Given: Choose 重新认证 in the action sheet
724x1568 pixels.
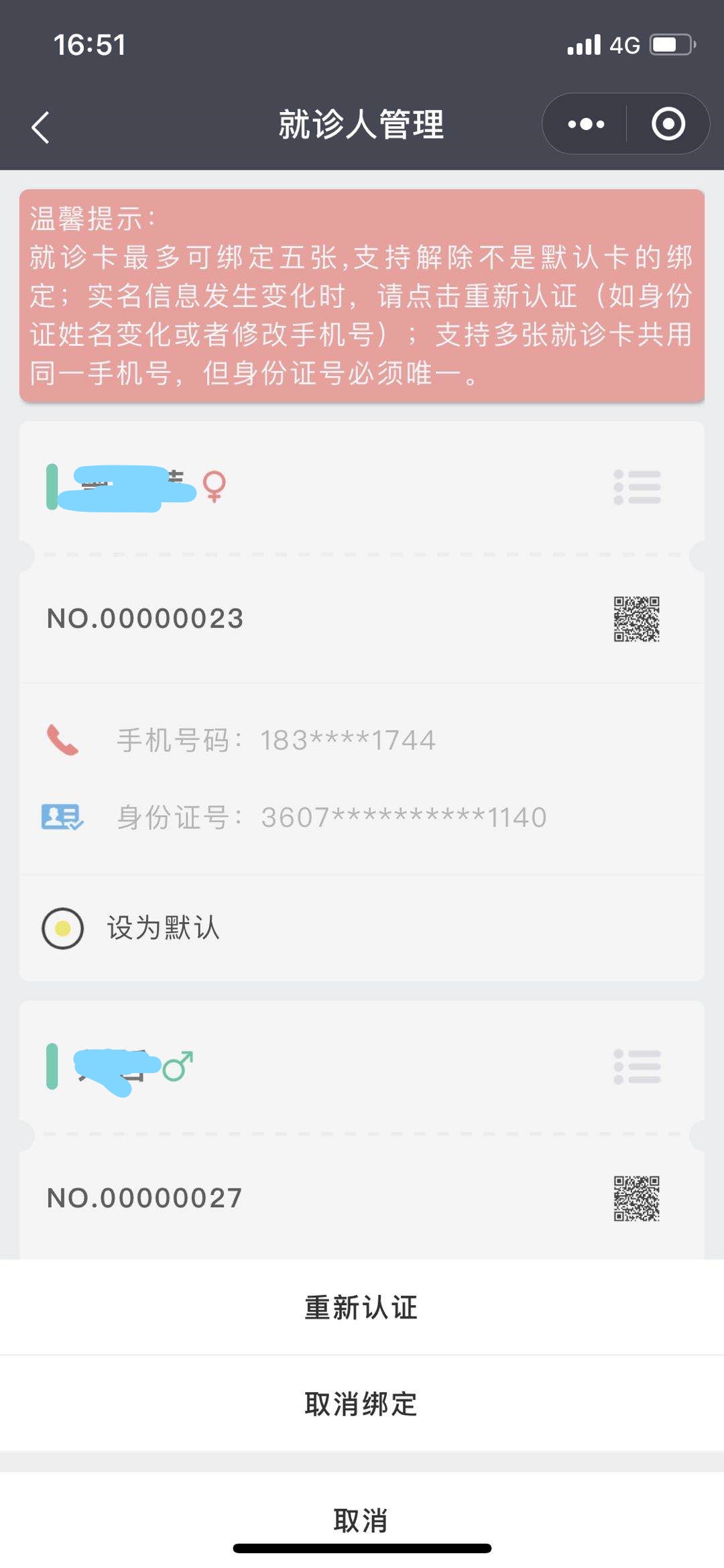Looking at the screenshot, I should point(362,1308).
